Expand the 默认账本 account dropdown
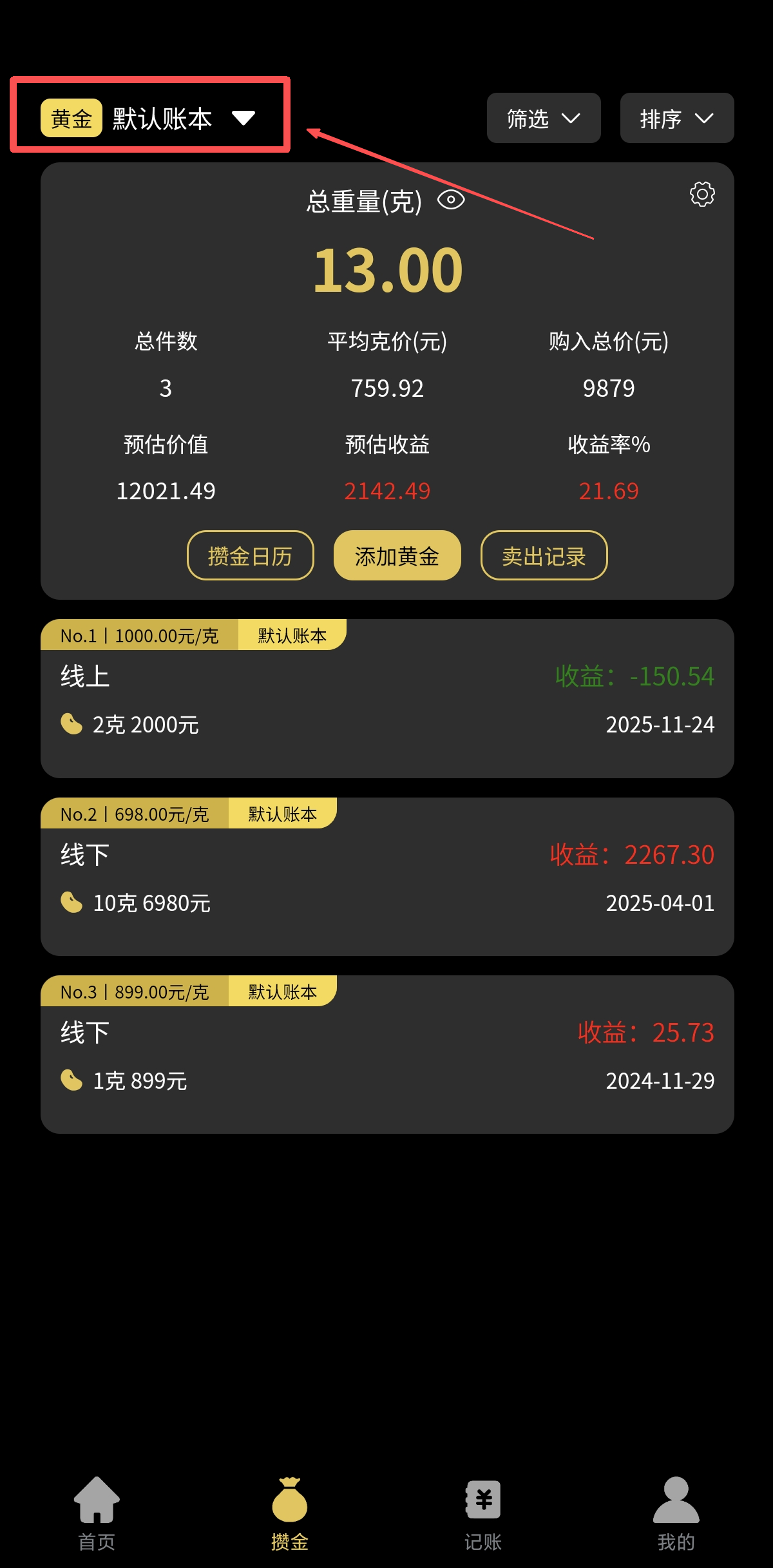 point(243,117)
